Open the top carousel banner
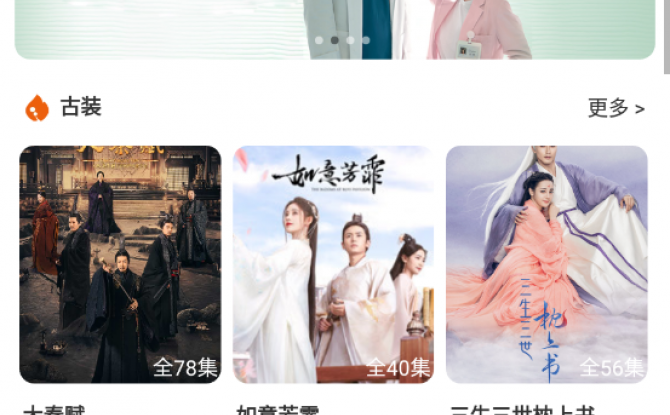The image size is (670, 415). 335,28
